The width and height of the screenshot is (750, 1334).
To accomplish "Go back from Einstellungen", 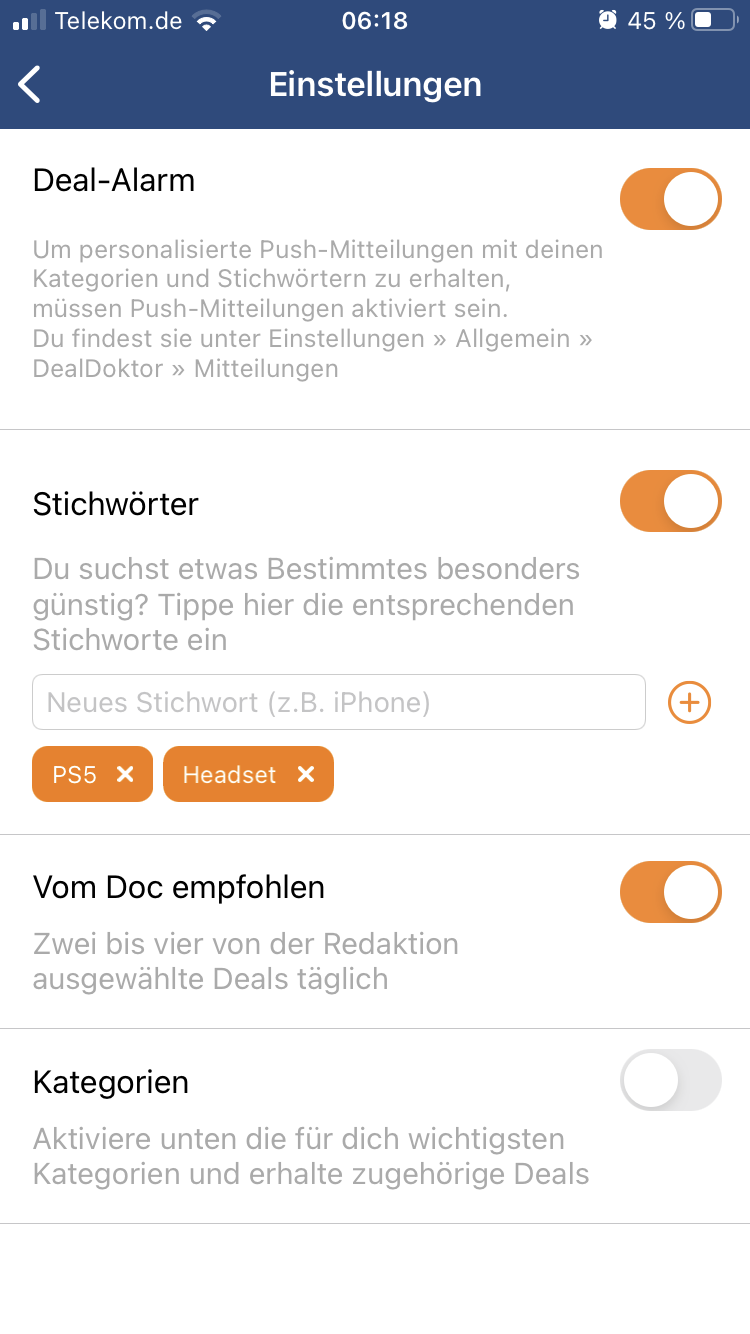I will click(30, 85).
